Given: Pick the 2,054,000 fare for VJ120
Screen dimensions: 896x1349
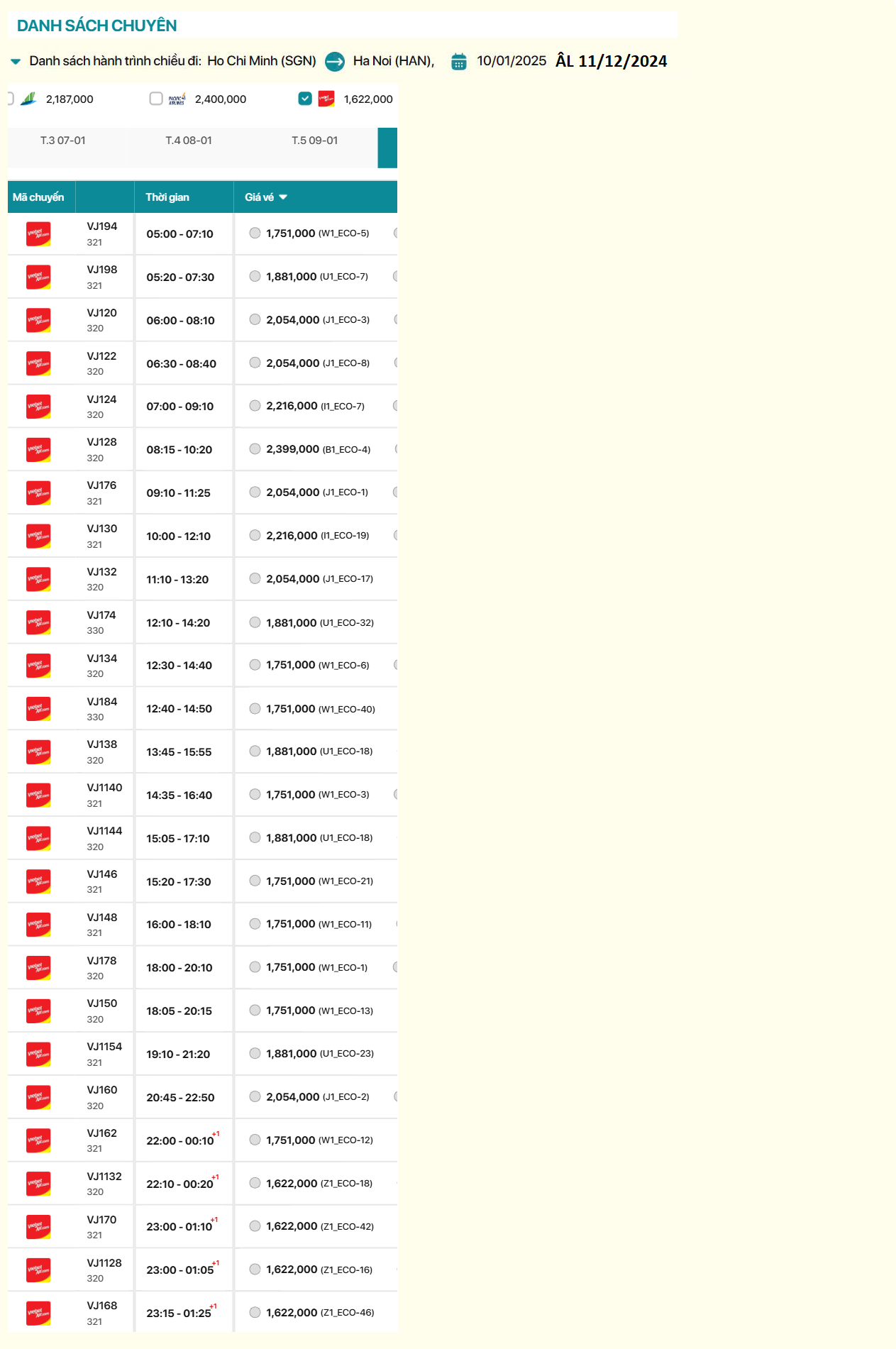Looking at the screenshot, I should [255, 320].
